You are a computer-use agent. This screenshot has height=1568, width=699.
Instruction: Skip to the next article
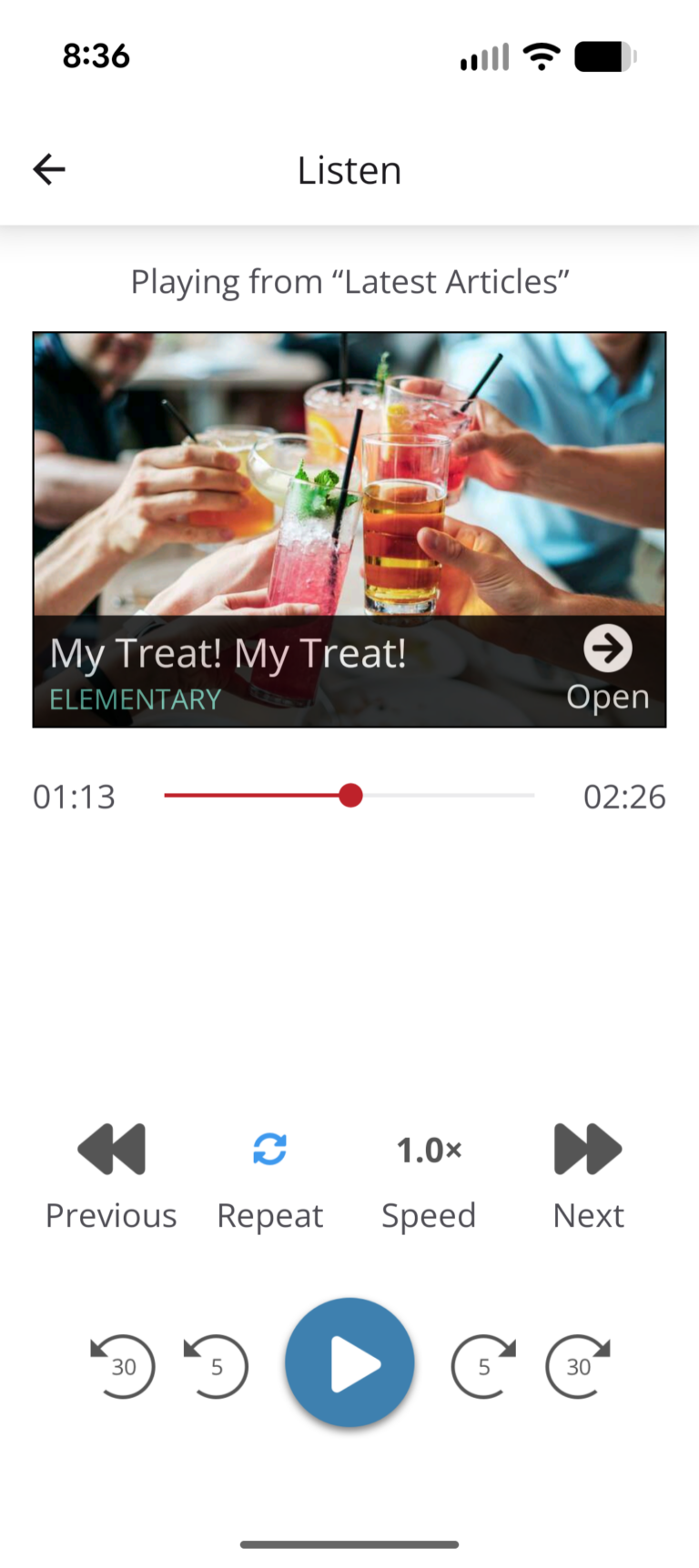pos(588,1174)
